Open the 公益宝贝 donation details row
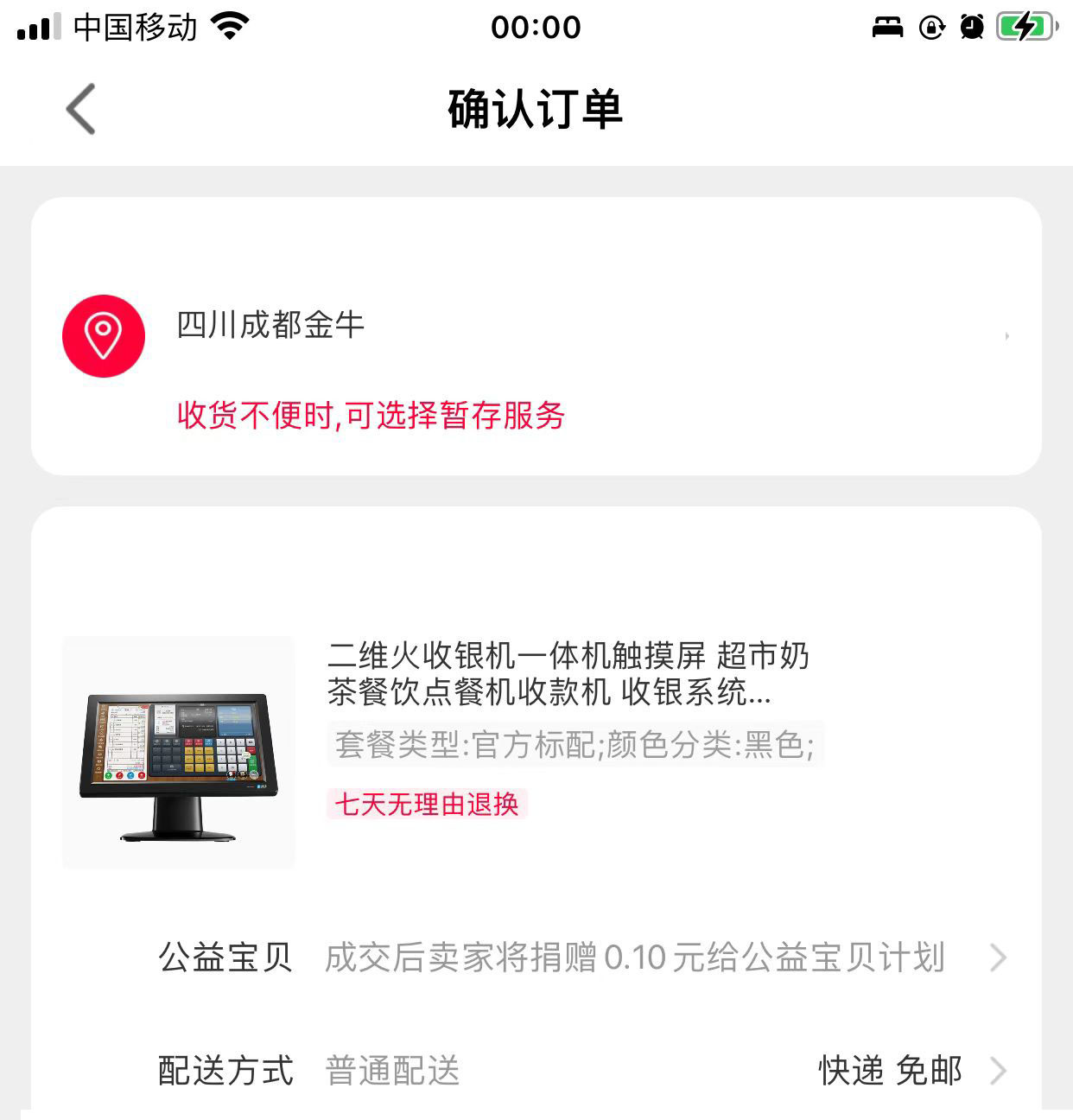The height and width of the screenshot is (1120, 1073). click(579, 958)
